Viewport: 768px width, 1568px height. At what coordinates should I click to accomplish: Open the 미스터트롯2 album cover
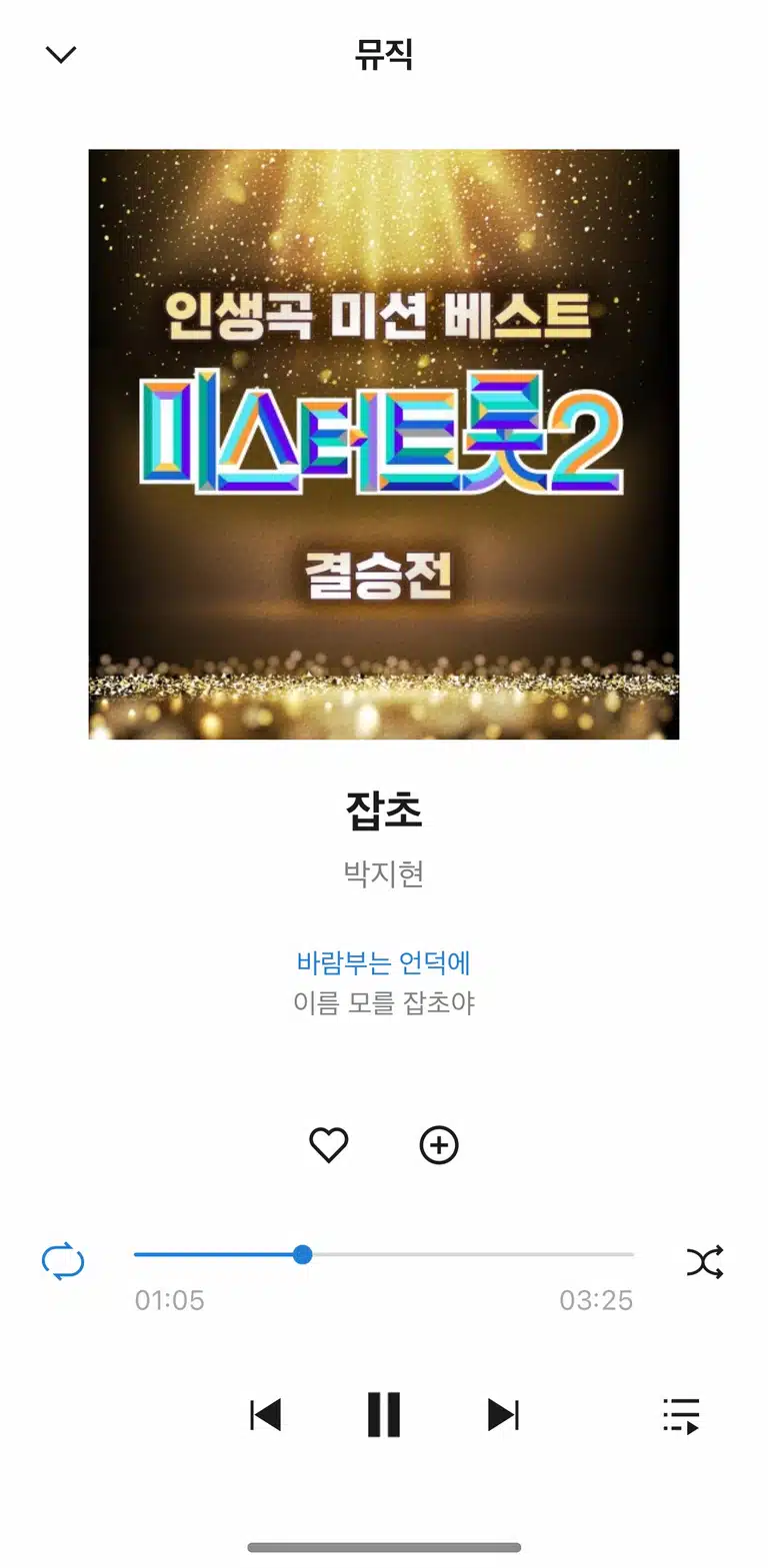(x=384, y=445)
